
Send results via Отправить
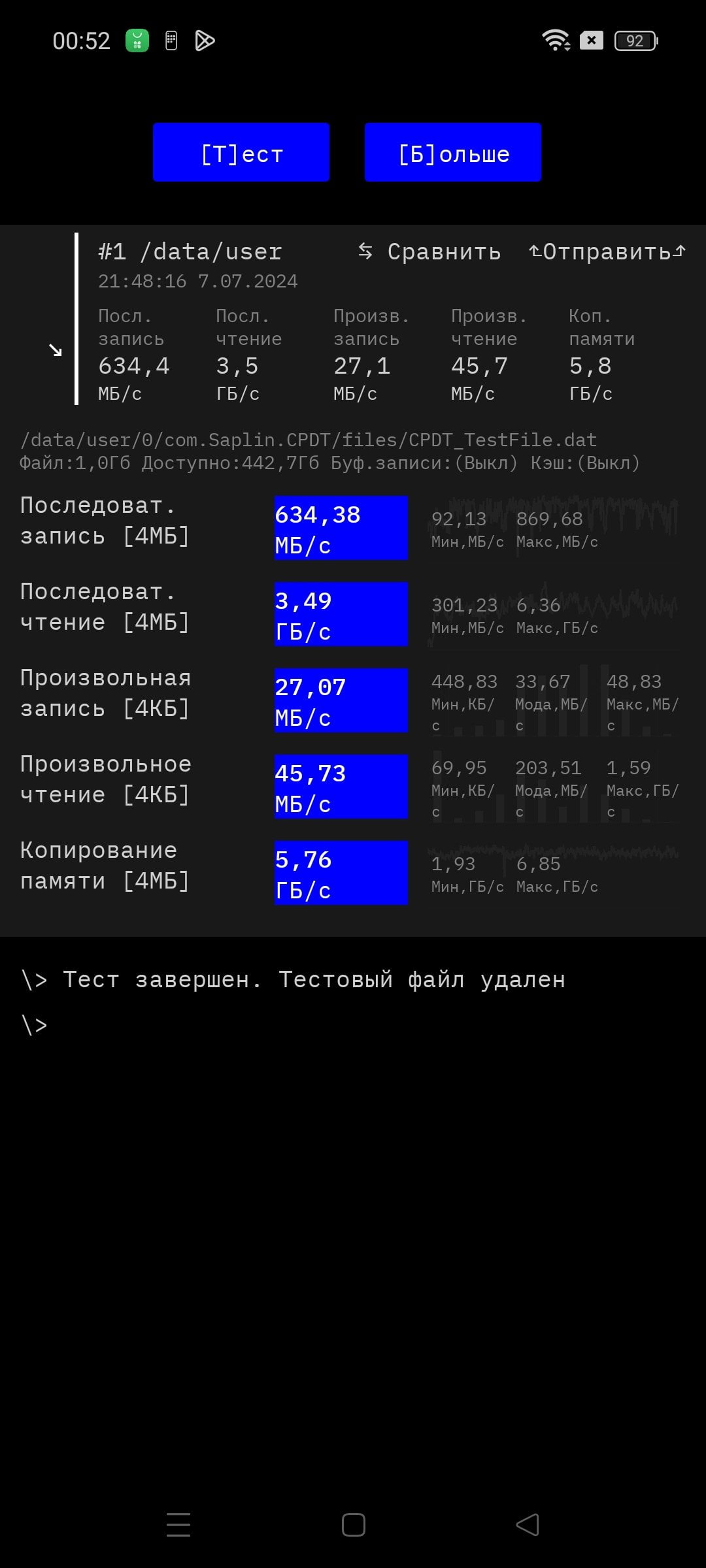(x=607, y=252)
